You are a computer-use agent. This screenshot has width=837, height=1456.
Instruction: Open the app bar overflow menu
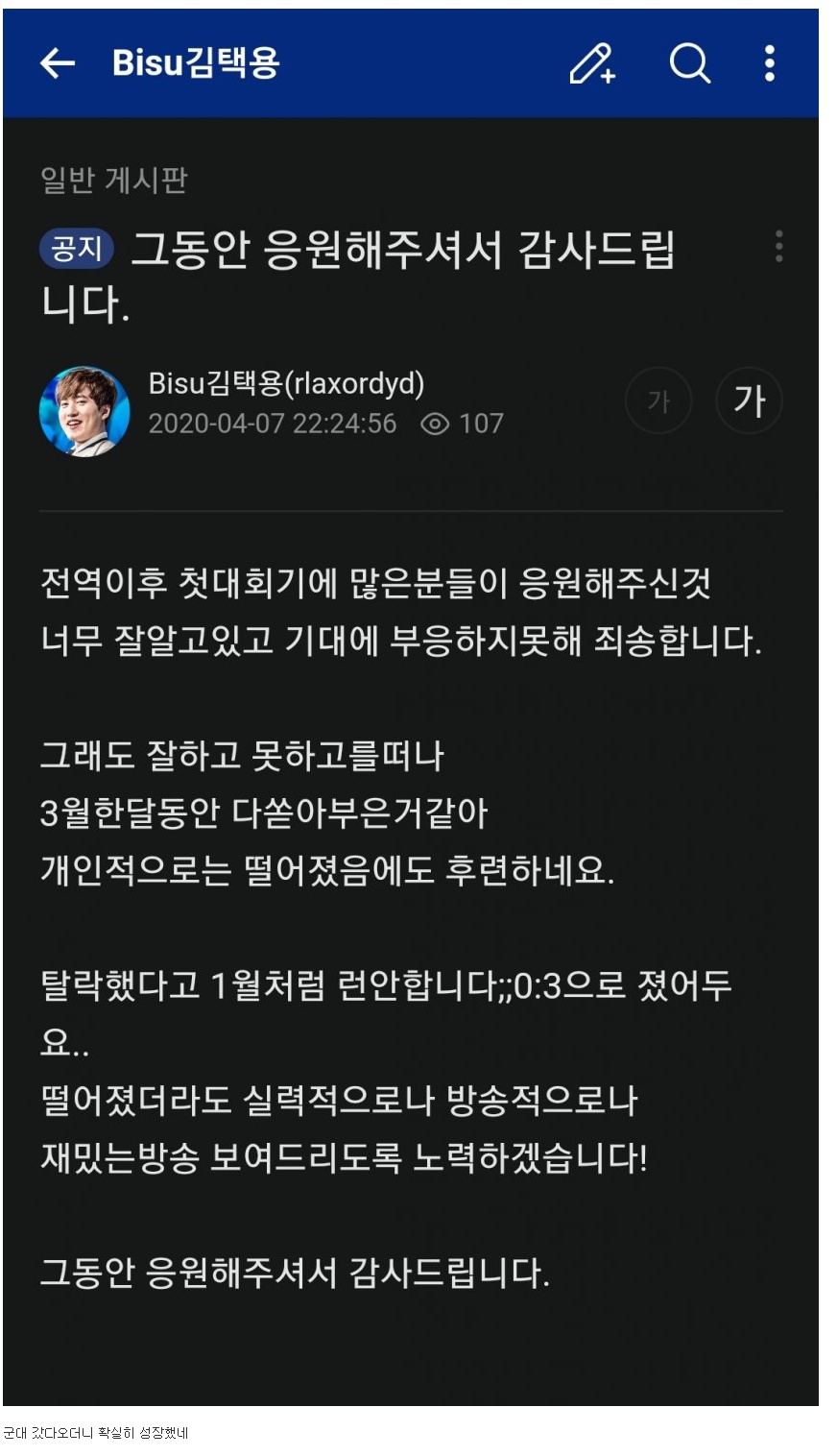(x=769, y=63)
